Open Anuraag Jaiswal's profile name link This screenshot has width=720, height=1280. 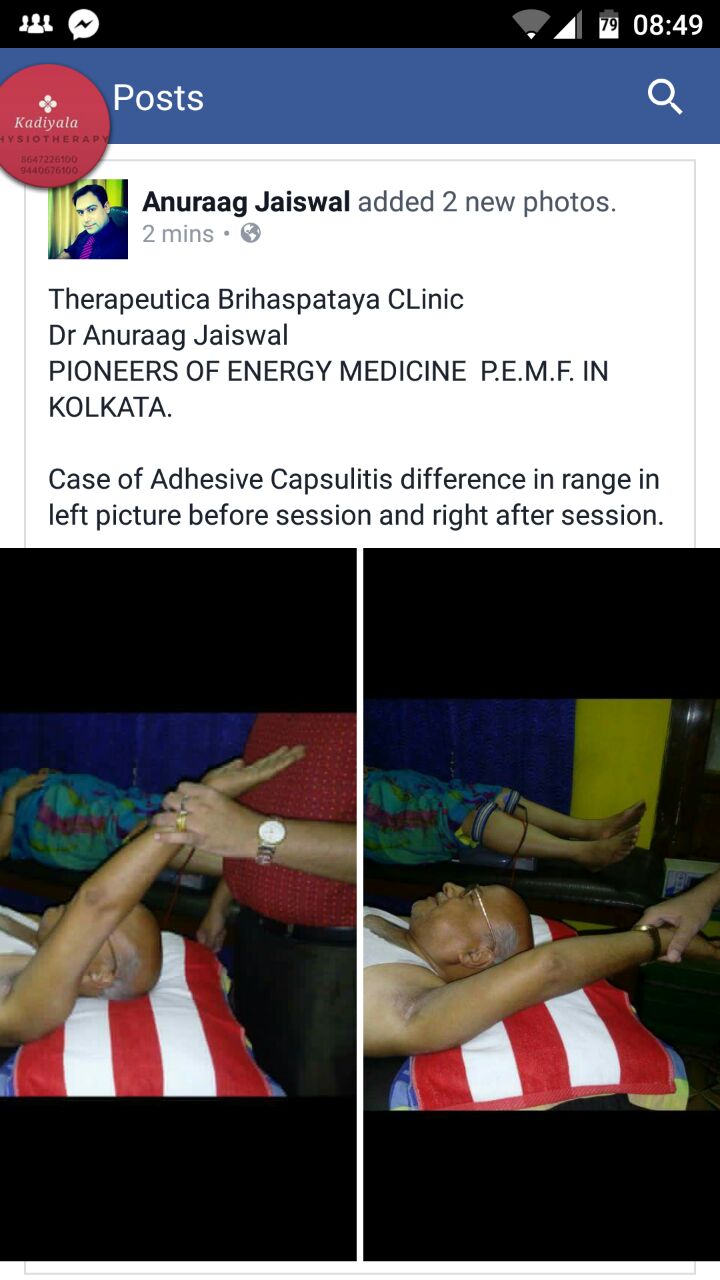pyautogui.click(x=246, y=202)
